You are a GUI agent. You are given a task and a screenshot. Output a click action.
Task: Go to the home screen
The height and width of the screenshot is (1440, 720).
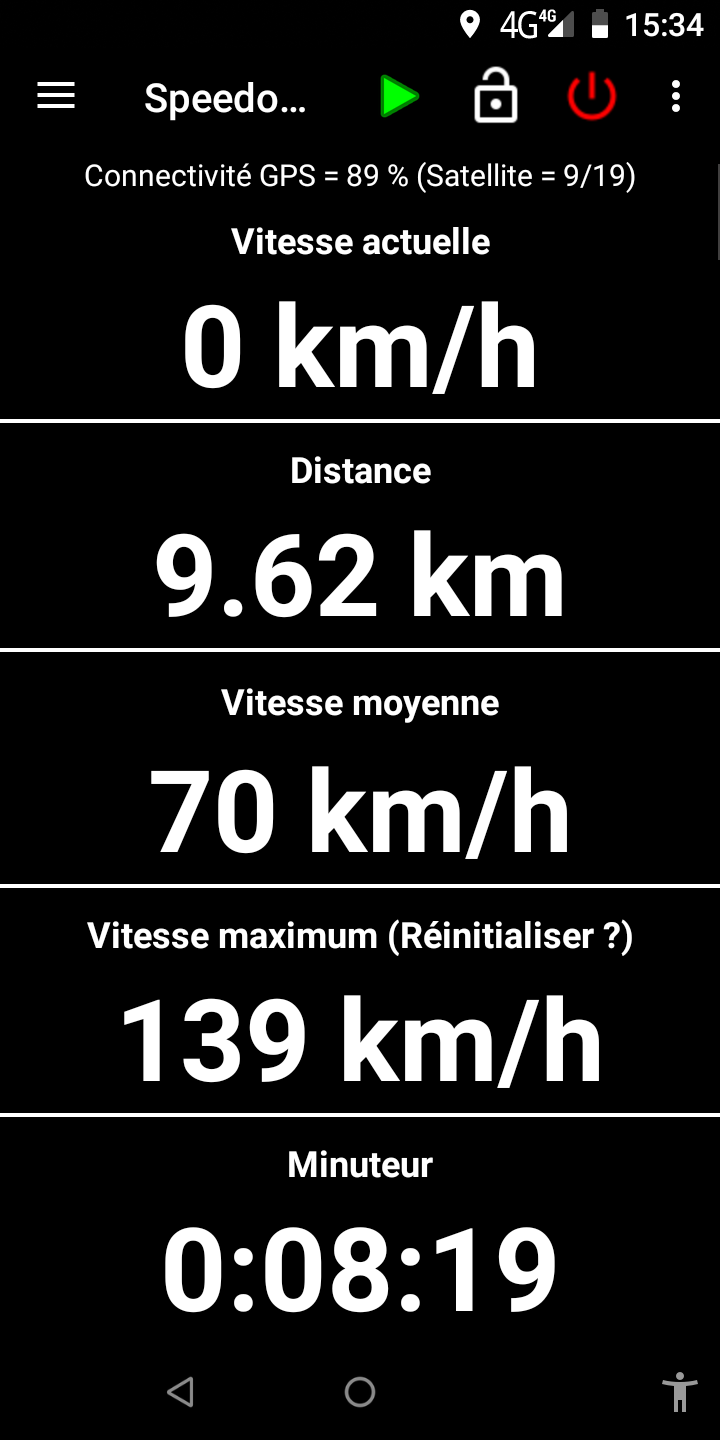(360, 1392)
